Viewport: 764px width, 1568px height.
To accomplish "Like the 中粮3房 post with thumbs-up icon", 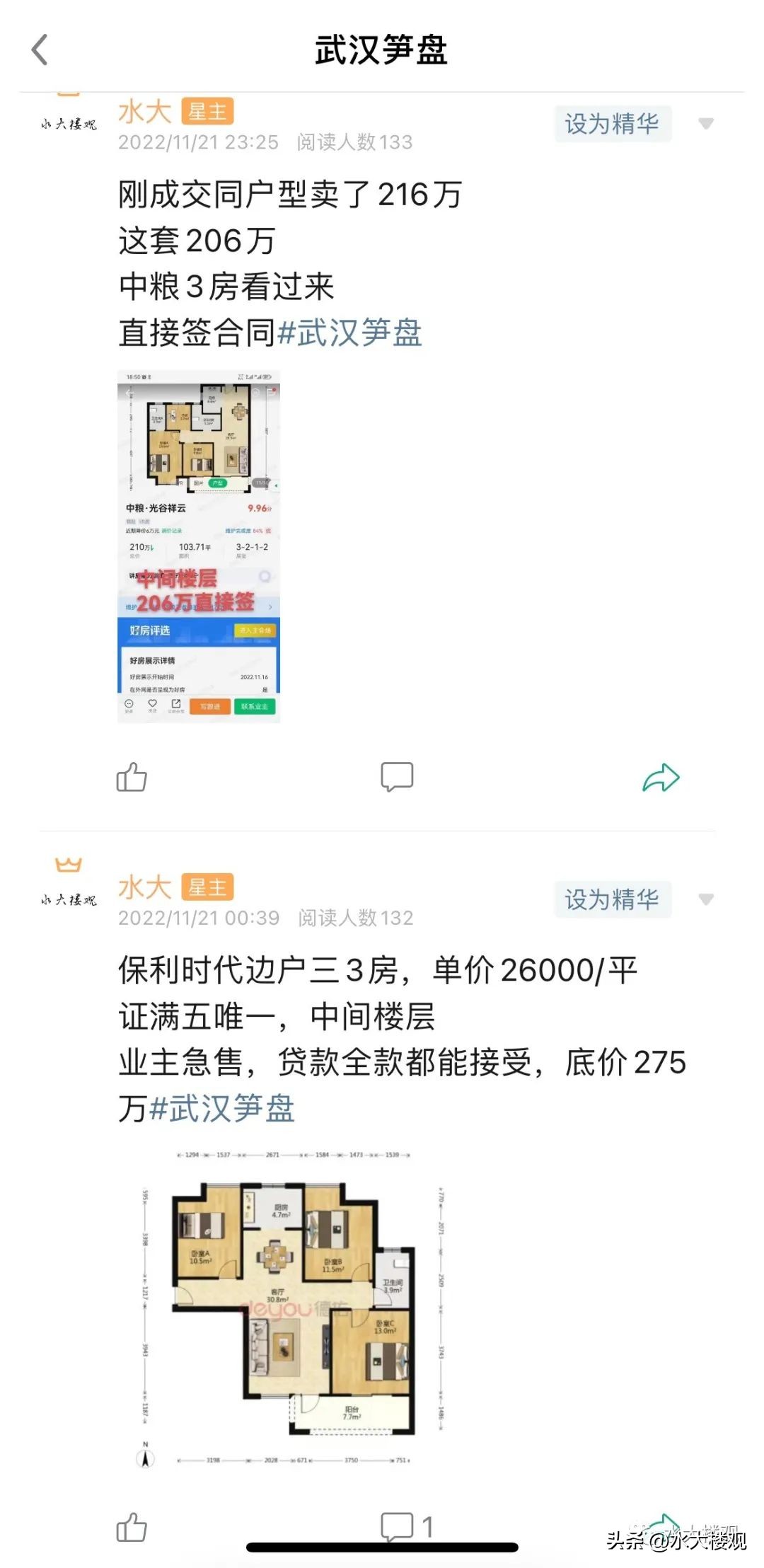I will [132, 776].
